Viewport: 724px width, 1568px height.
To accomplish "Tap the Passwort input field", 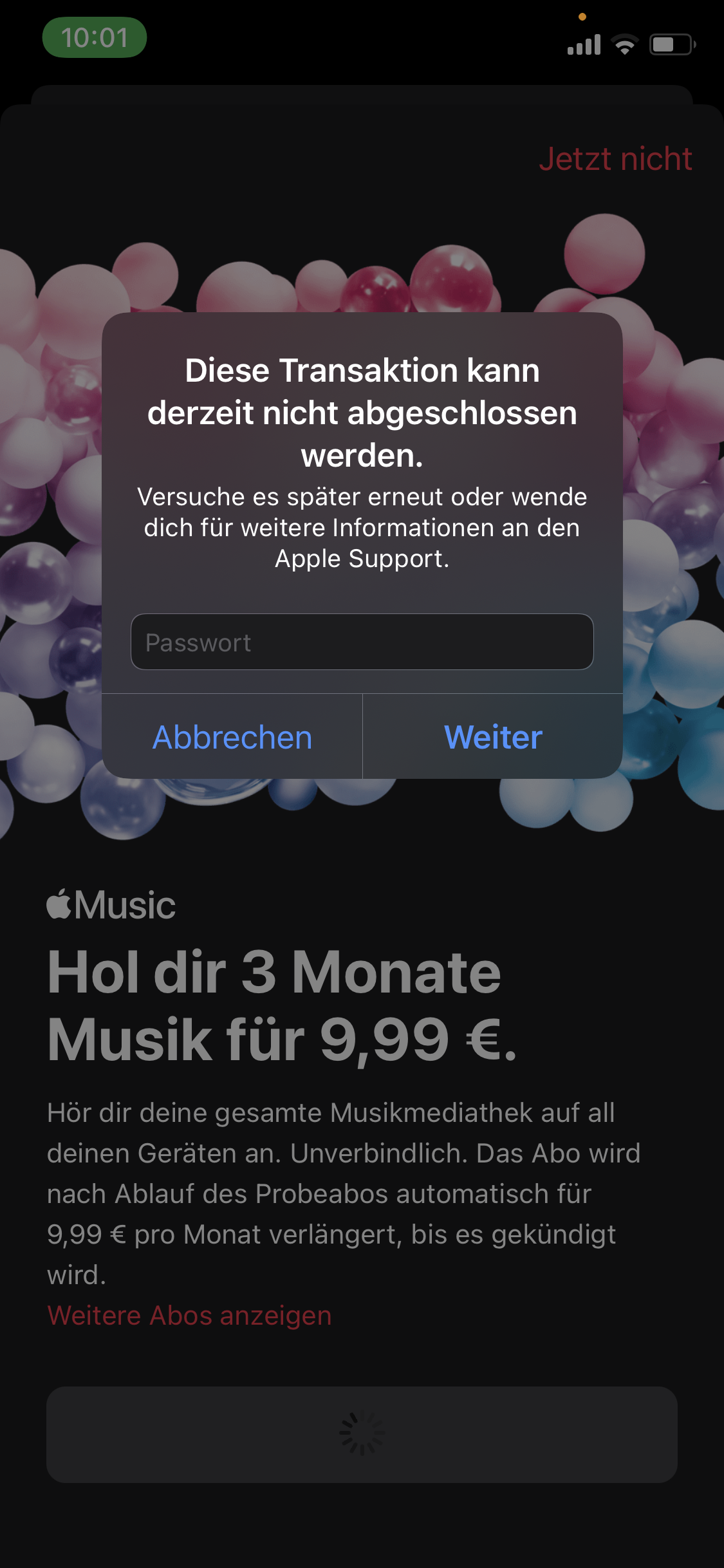I will tap(362, 642).
